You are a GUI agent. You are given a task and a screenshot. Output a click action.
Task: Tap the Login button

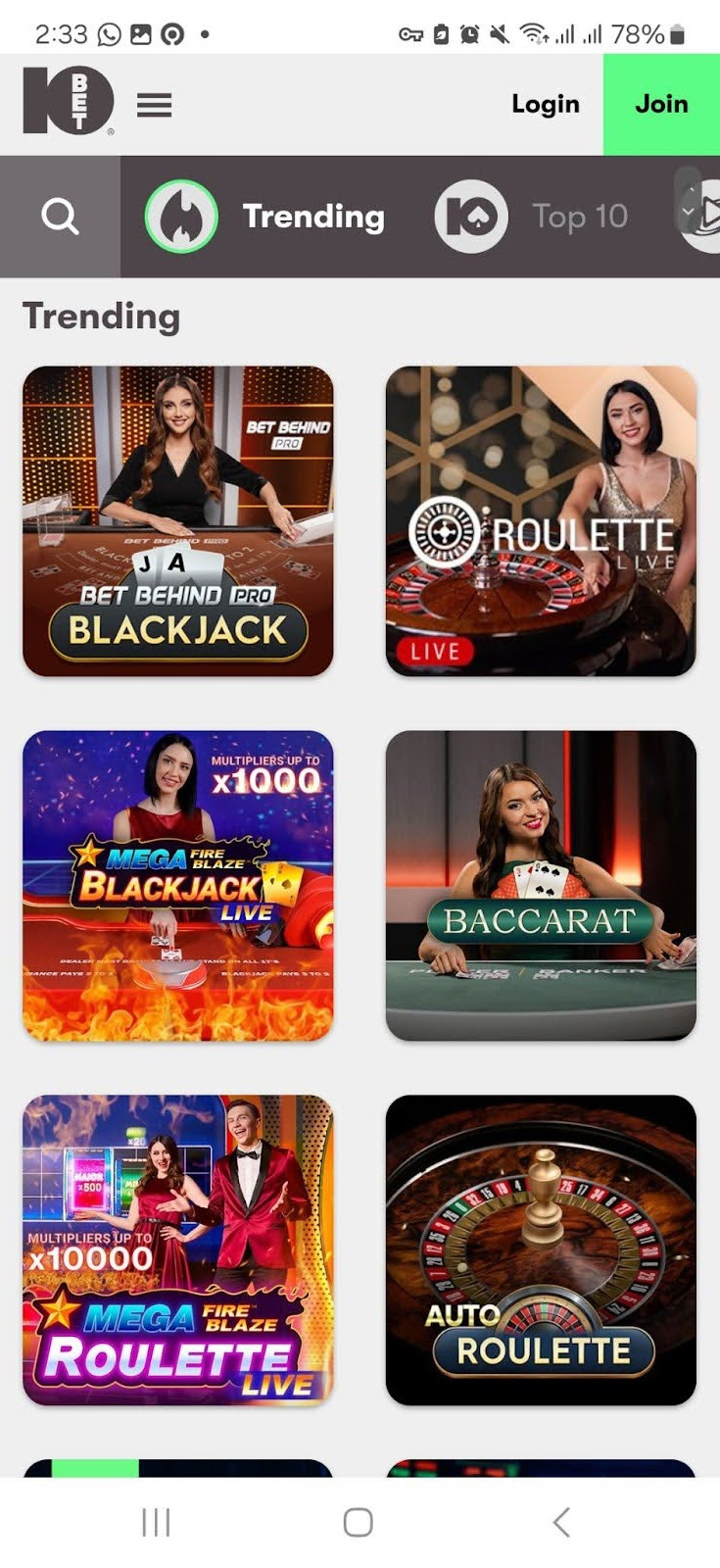(x=545, y=104)
